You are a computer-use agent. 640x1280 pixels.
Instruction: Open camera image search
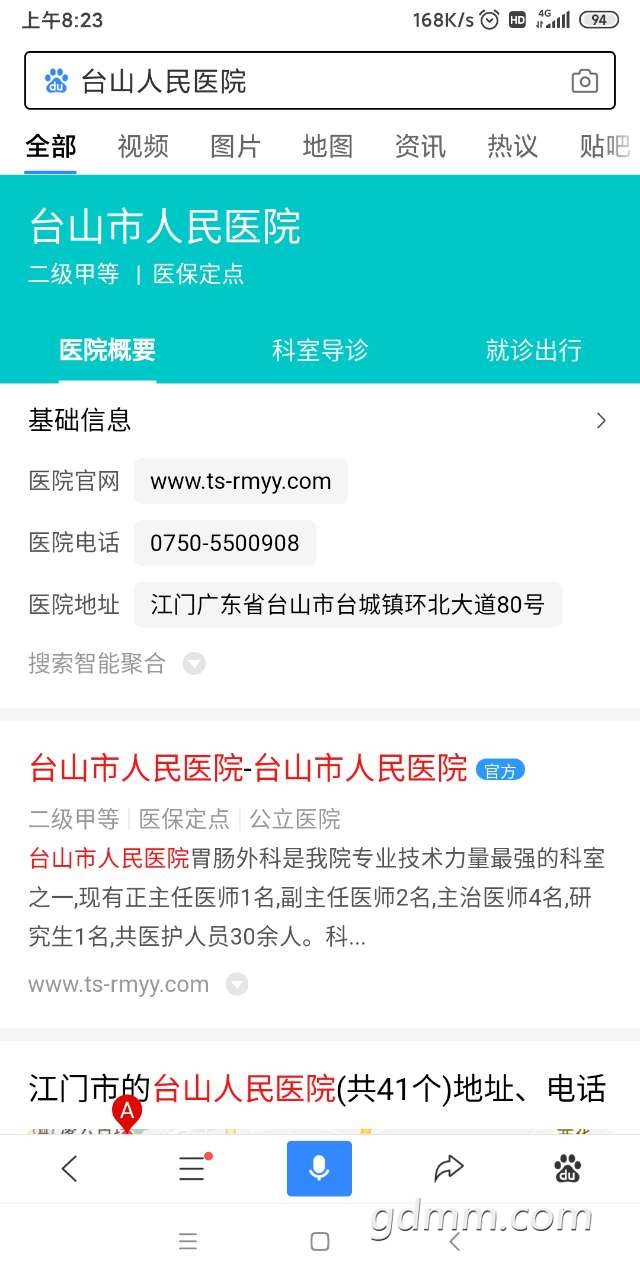pyautogui.click(x=584, y=81)
